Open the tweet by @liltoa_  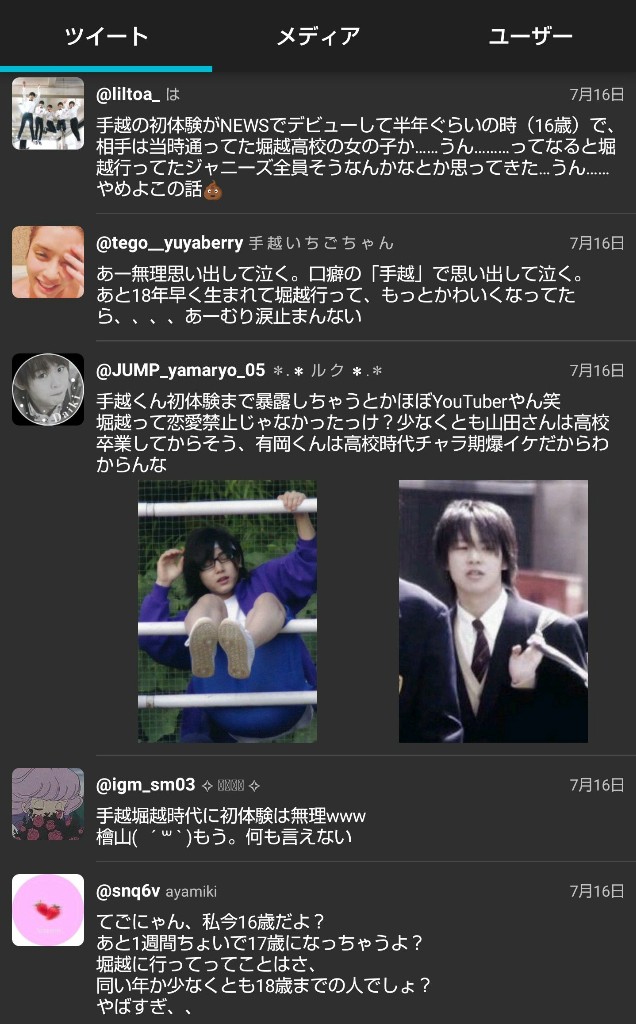point(355,157)
